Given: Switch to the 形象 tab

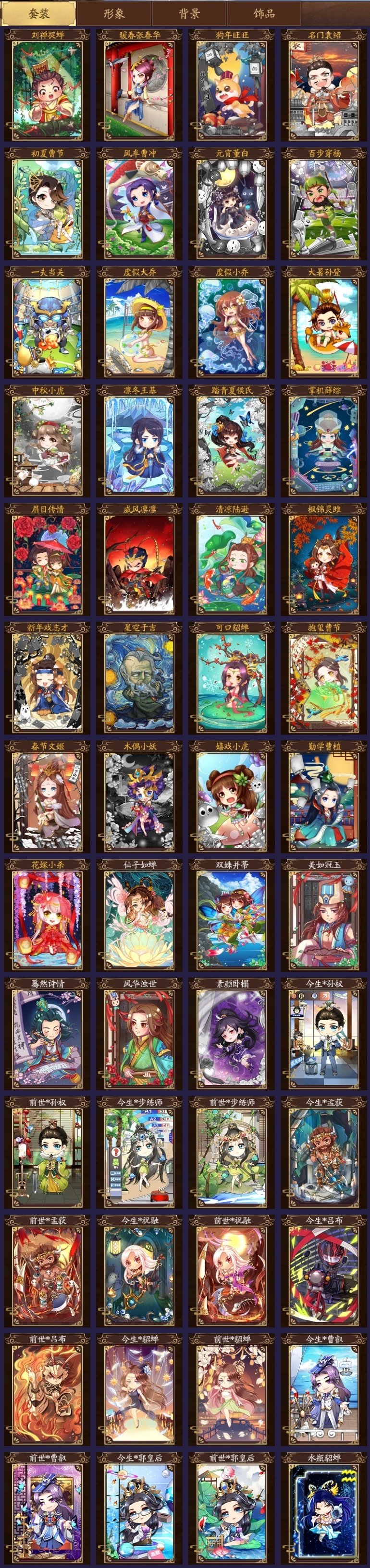Looking at the screenshot, I should [x=114, y=13].
